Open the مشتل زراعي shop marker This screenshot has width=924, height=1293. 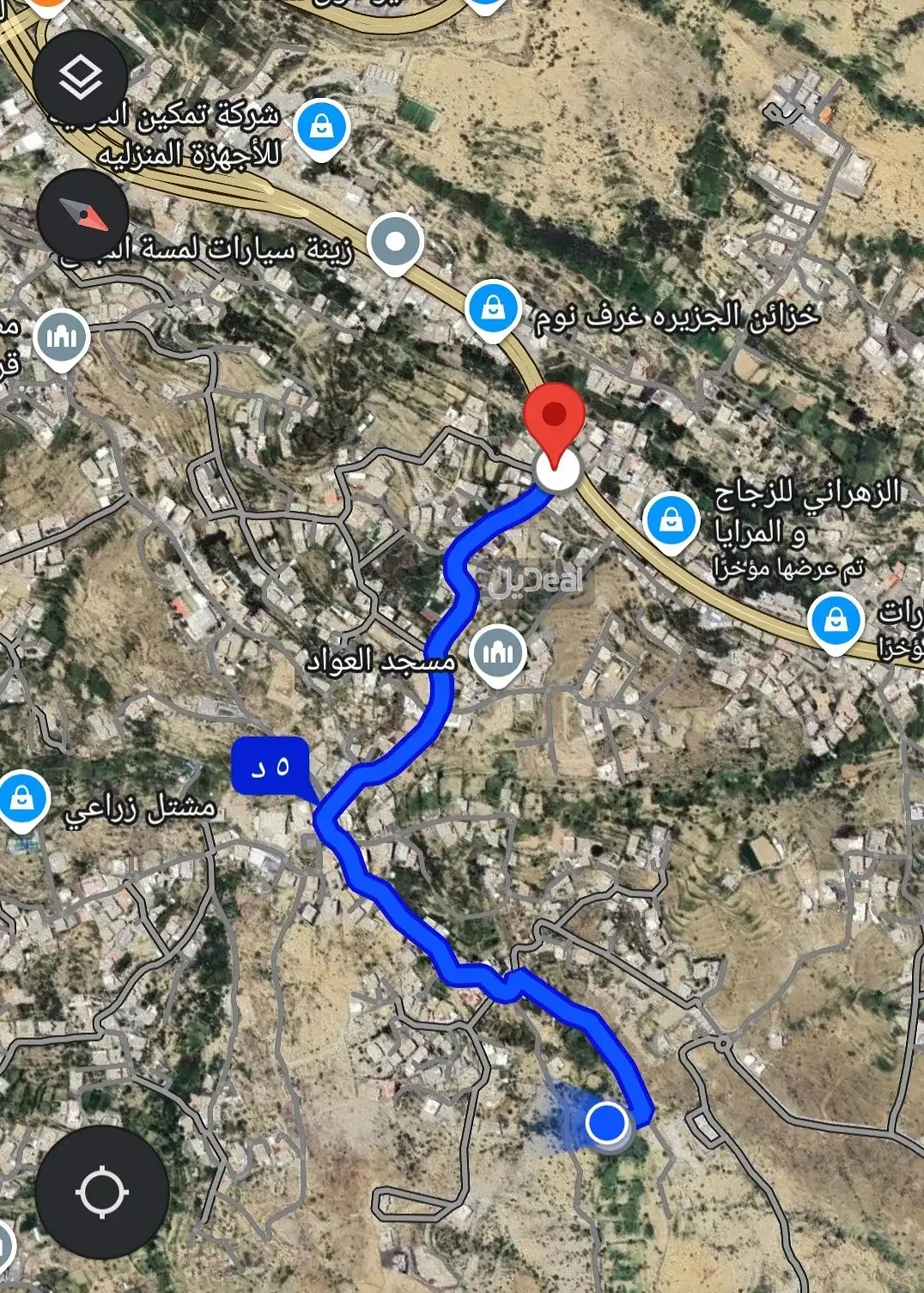click(22, 800)
